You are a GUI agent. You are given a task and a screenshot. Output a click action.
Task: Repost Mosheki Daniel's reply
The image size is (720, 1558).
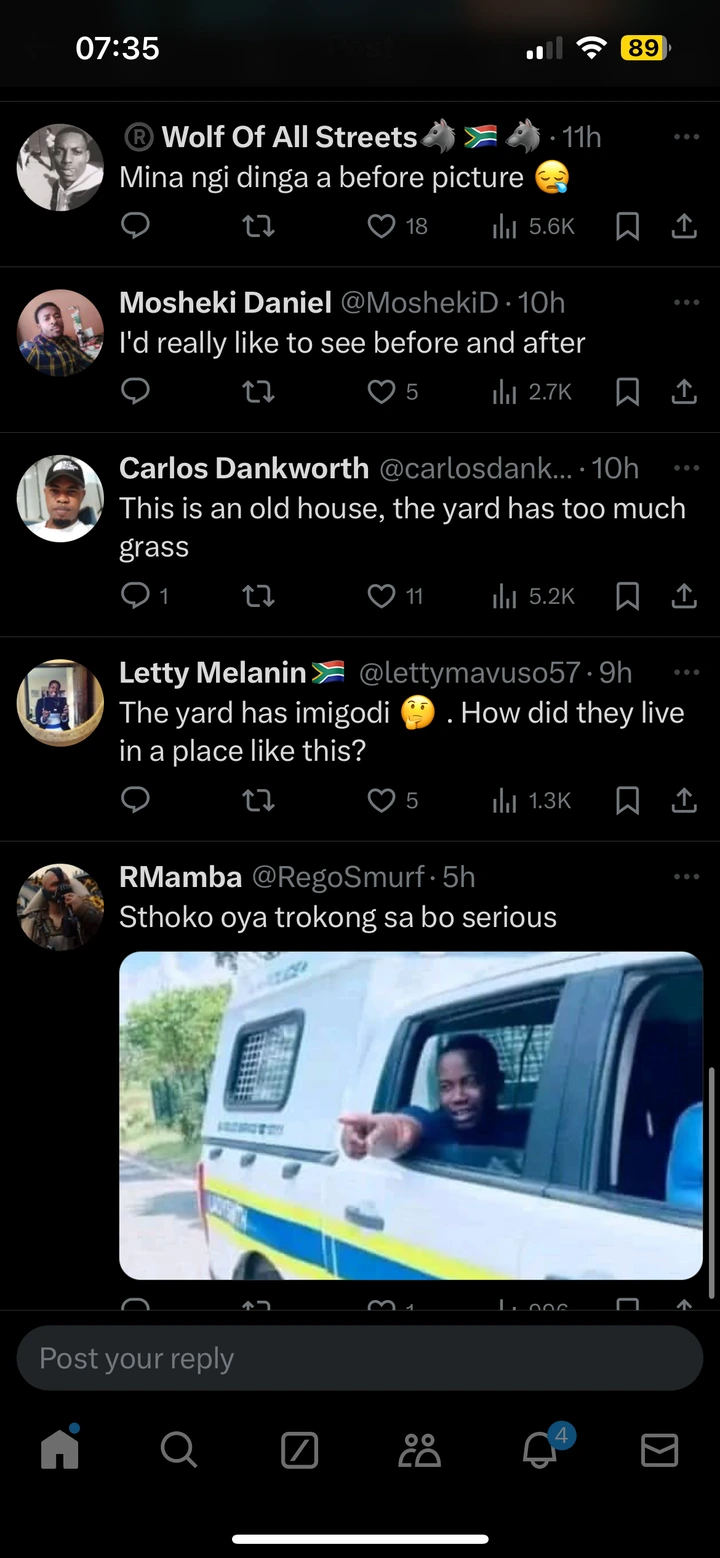[258, 392]
